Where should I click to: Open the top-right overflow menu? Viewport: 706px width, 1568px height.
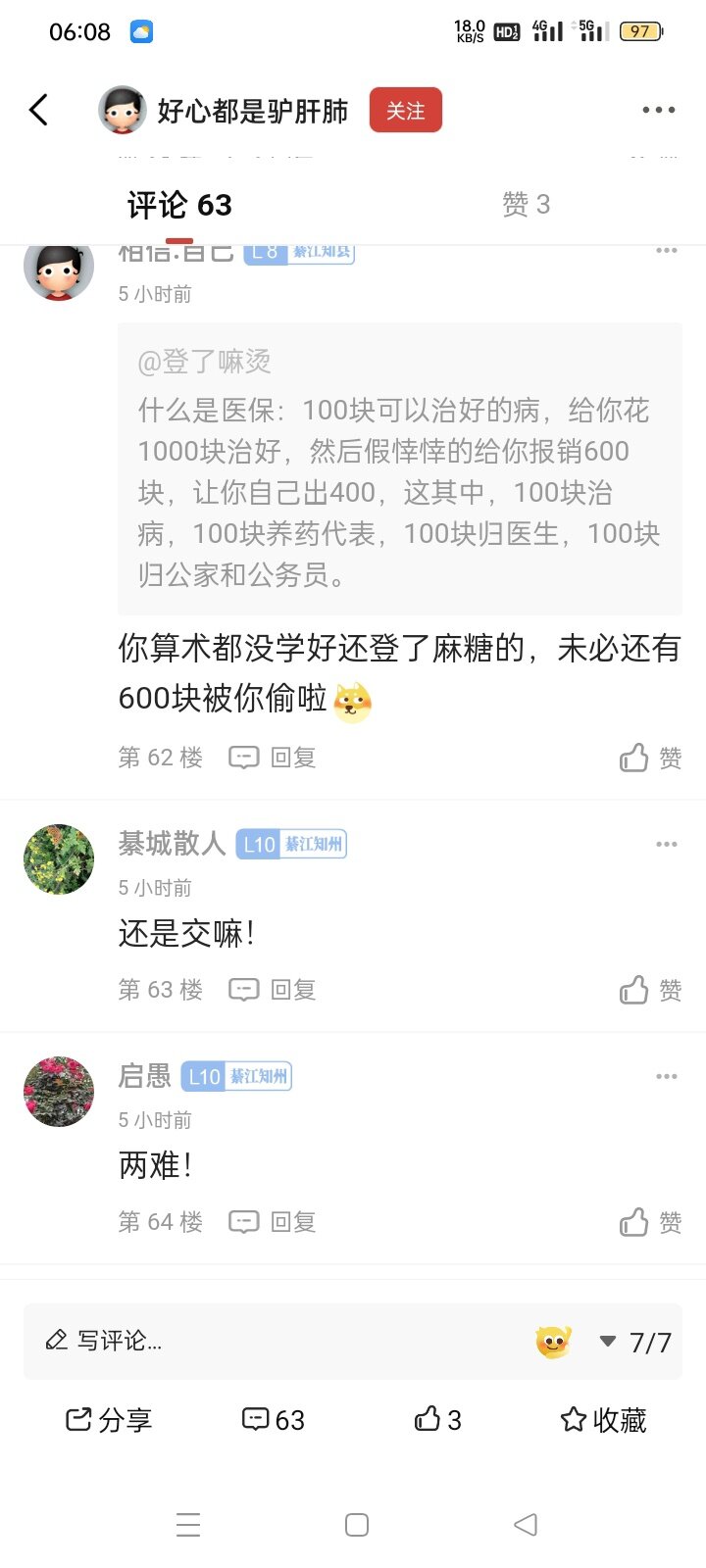tap(658, 110)
